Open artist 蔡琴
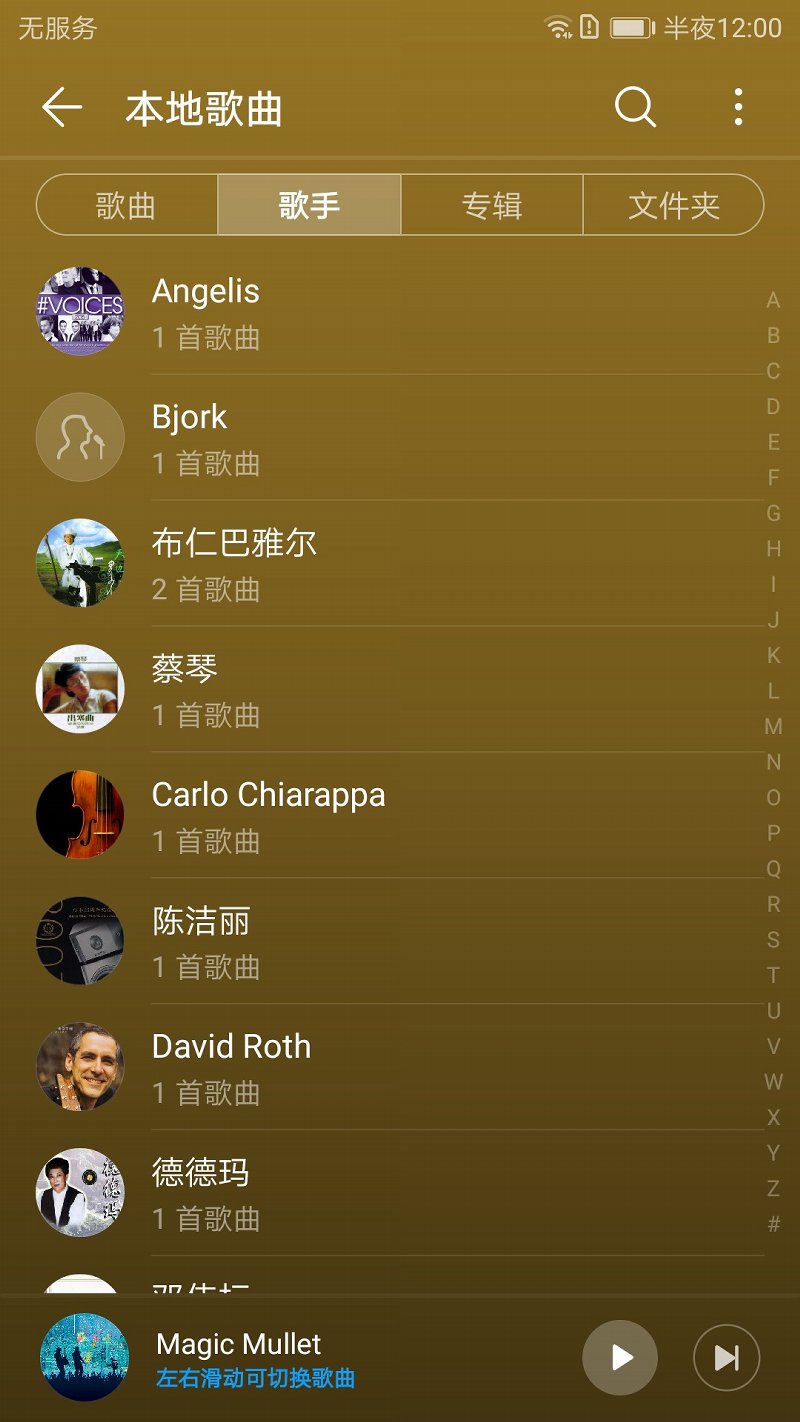Image resolution: width=800 pixels, height=1422 pixels. point(400,690)
